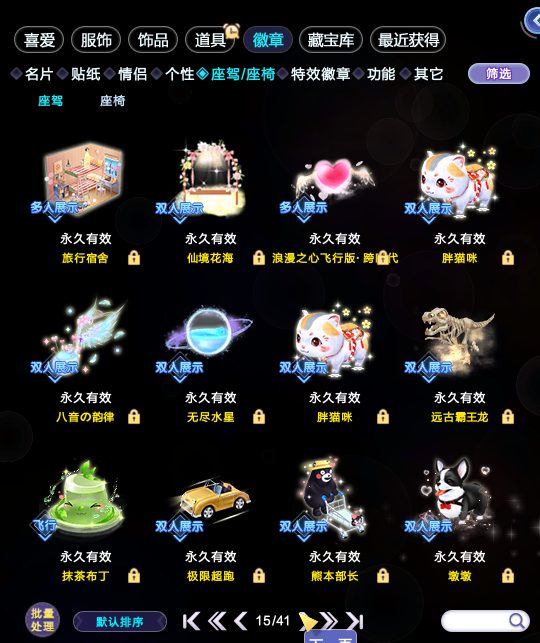Select the 特效徽章 category
The width and height of the screenshot is (540, 643).
click(321, 74)
